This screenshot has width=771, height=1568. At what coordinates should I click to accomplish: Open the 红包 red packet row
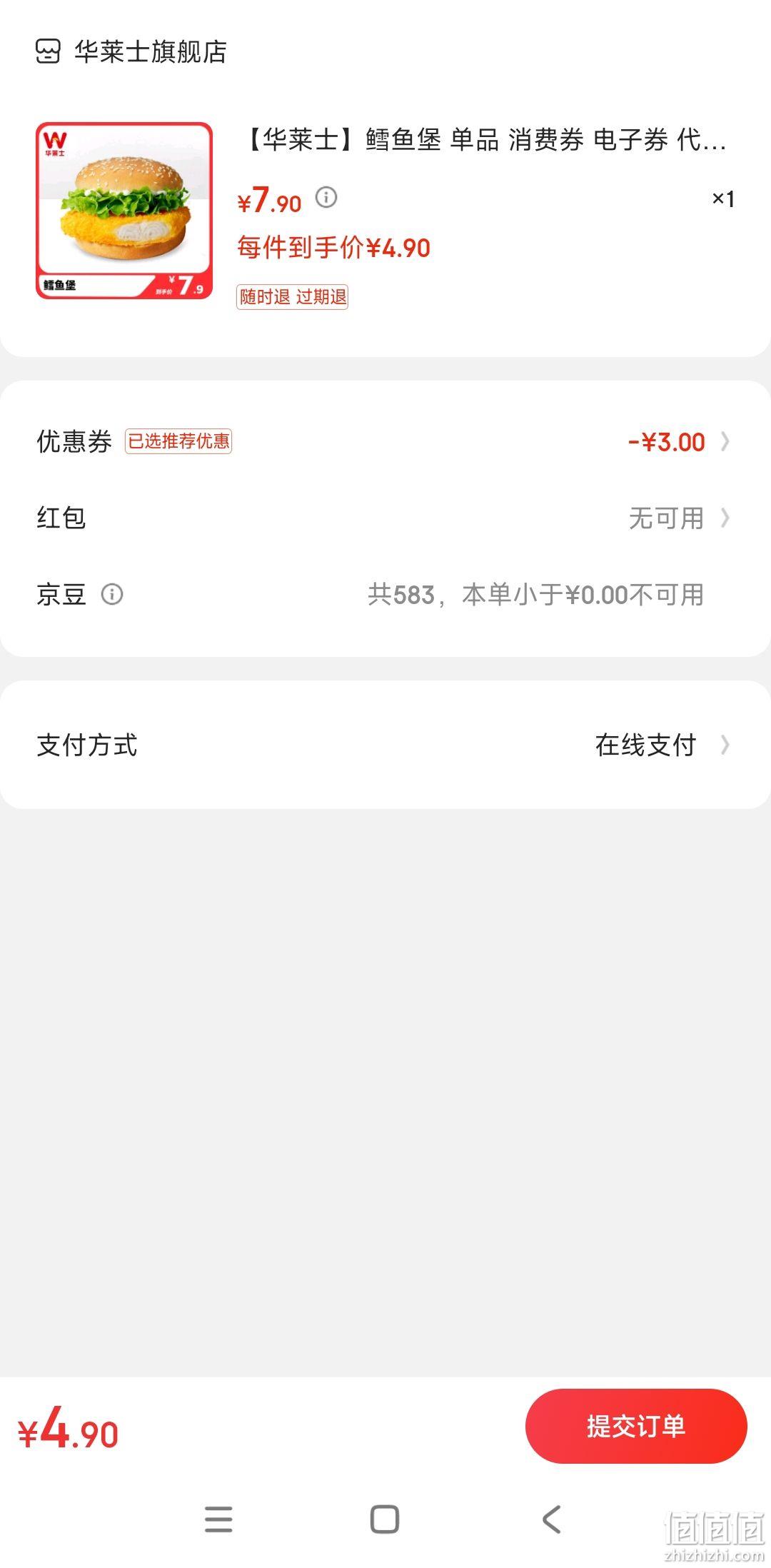385,518
